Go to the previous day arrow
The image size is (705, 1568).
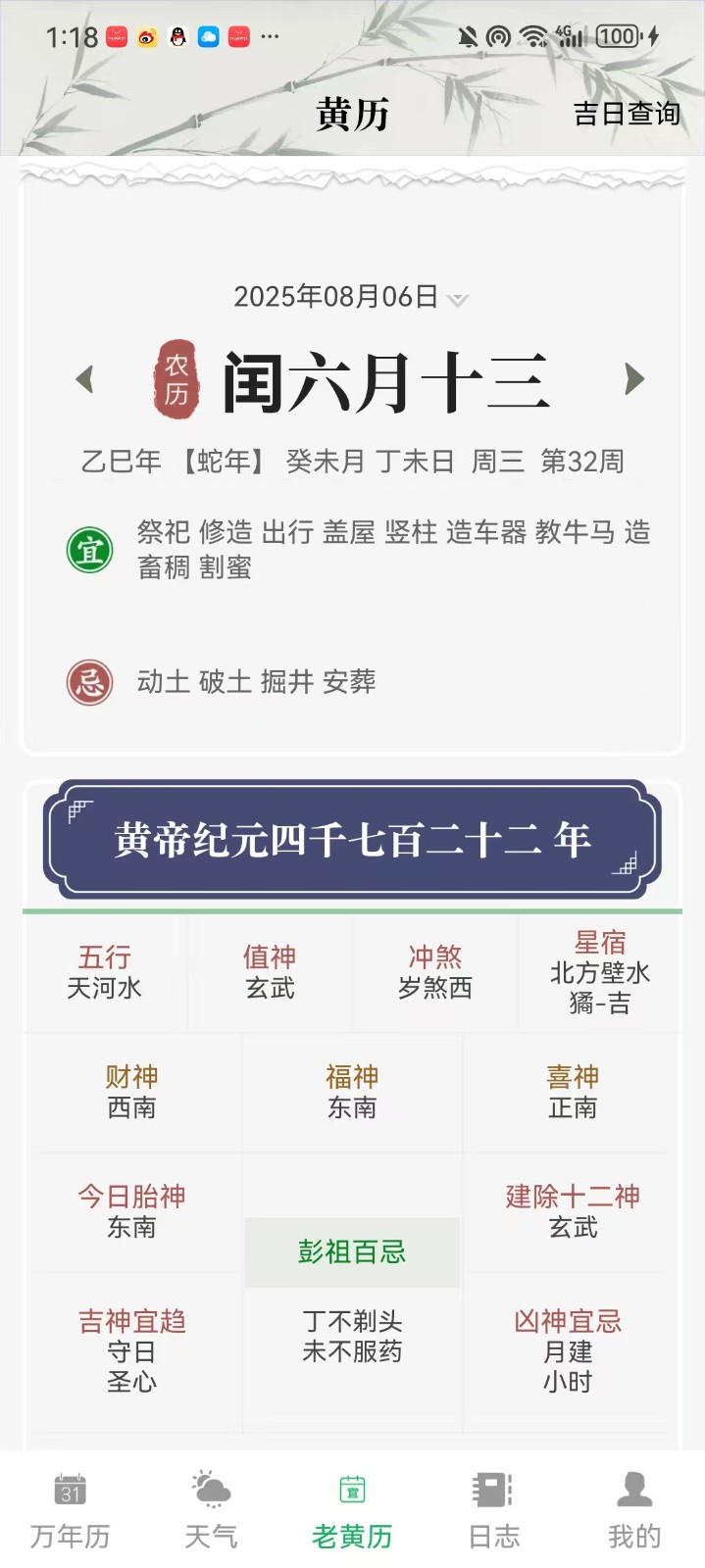[85, 379]
